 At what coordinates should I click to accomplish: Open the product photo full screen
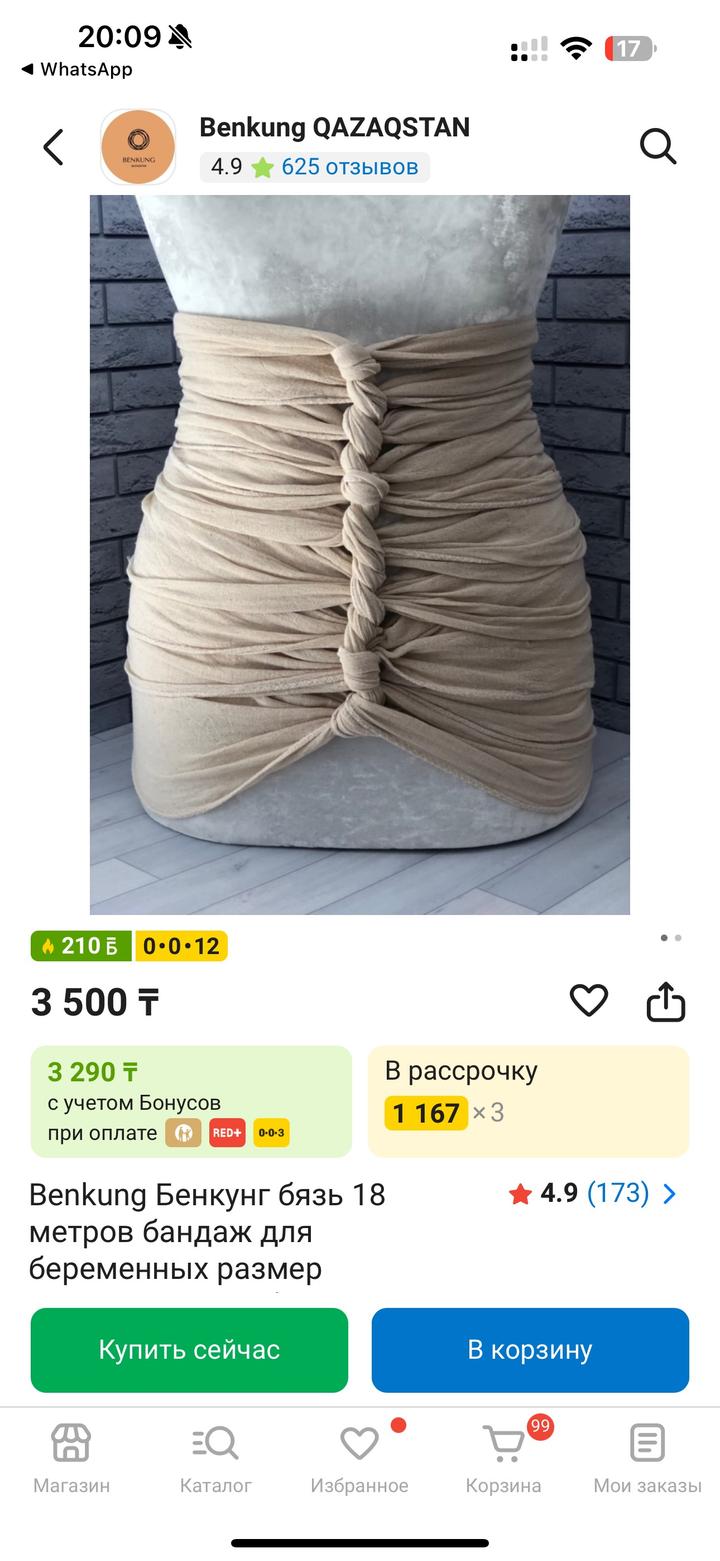coord(360,554)
